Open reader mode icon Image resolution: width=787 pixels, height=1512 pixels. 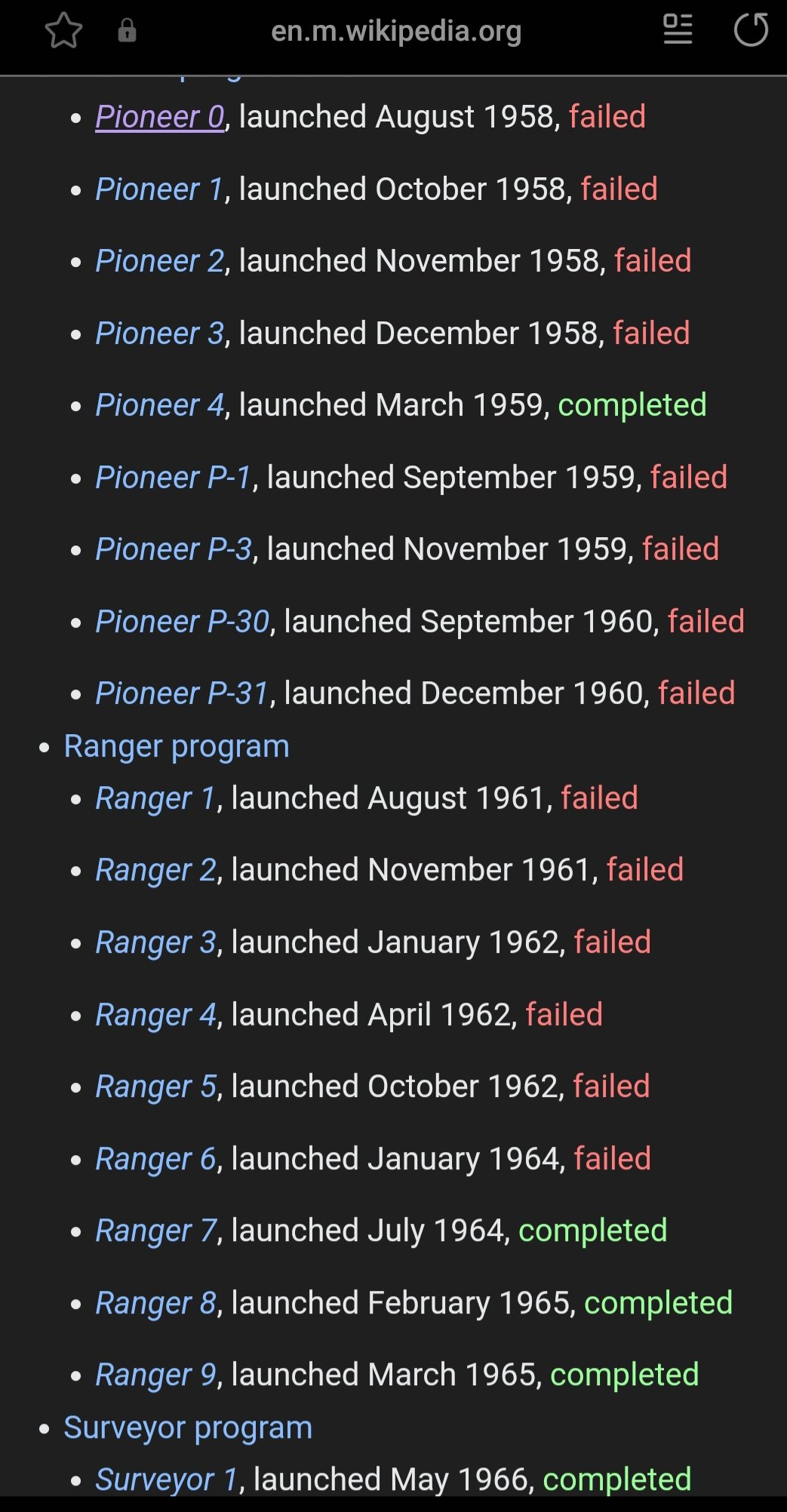tap(678, 30)
